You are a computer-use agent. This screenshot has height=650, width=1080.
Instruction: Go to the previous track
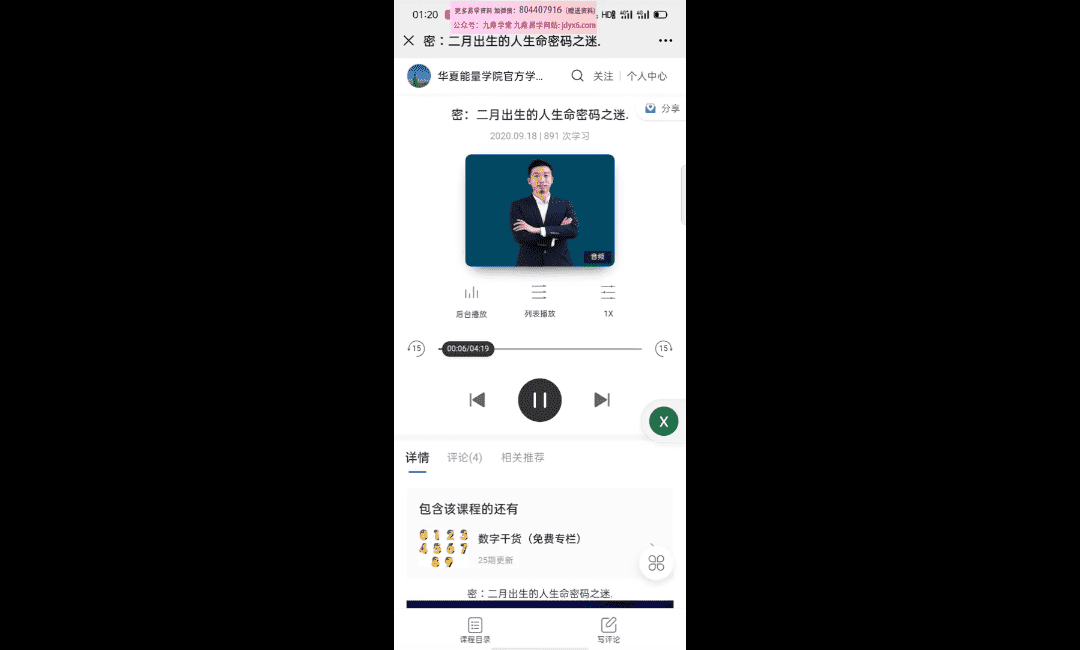pyautogui.click(x=477, y=400)
